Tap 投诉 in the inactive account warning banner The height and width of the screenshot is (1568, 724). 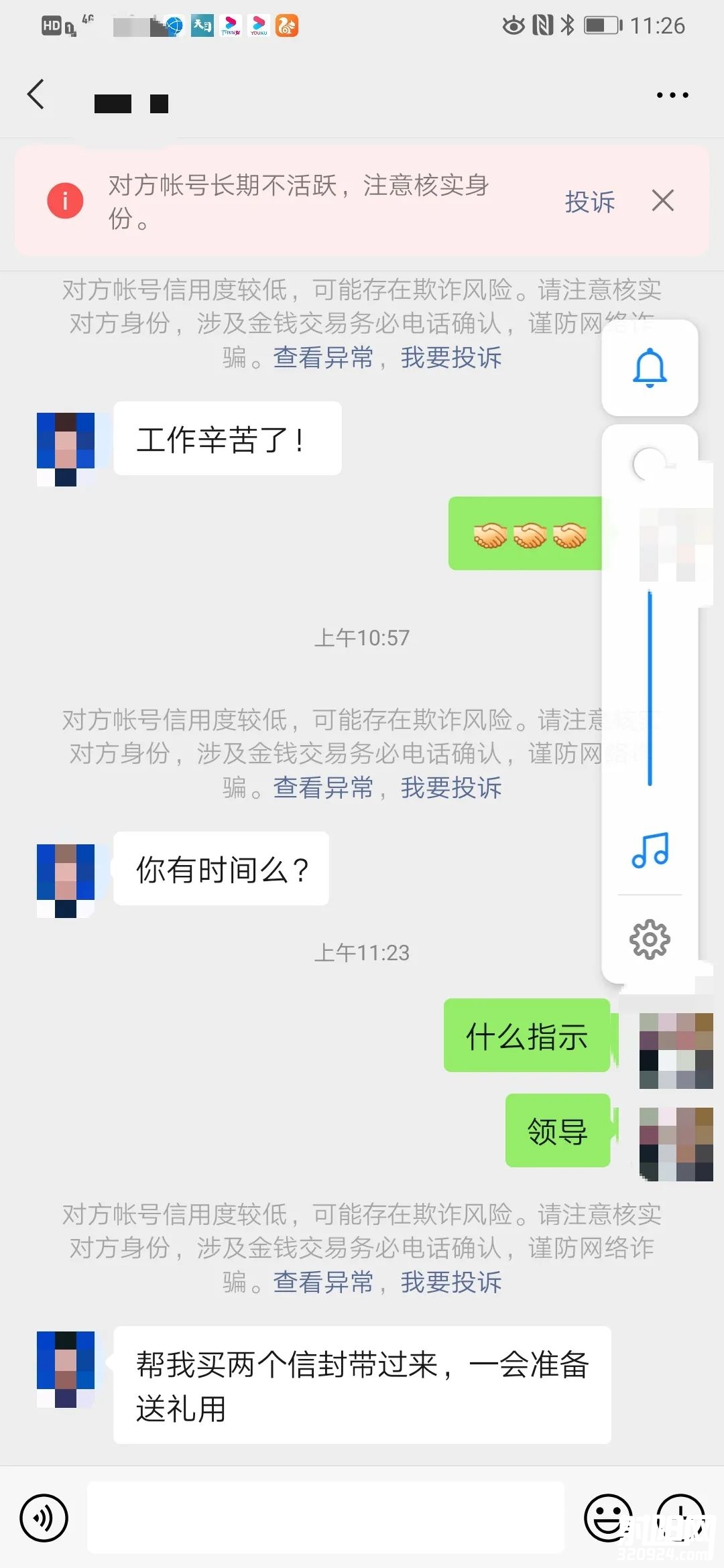[x=589, y=201]
